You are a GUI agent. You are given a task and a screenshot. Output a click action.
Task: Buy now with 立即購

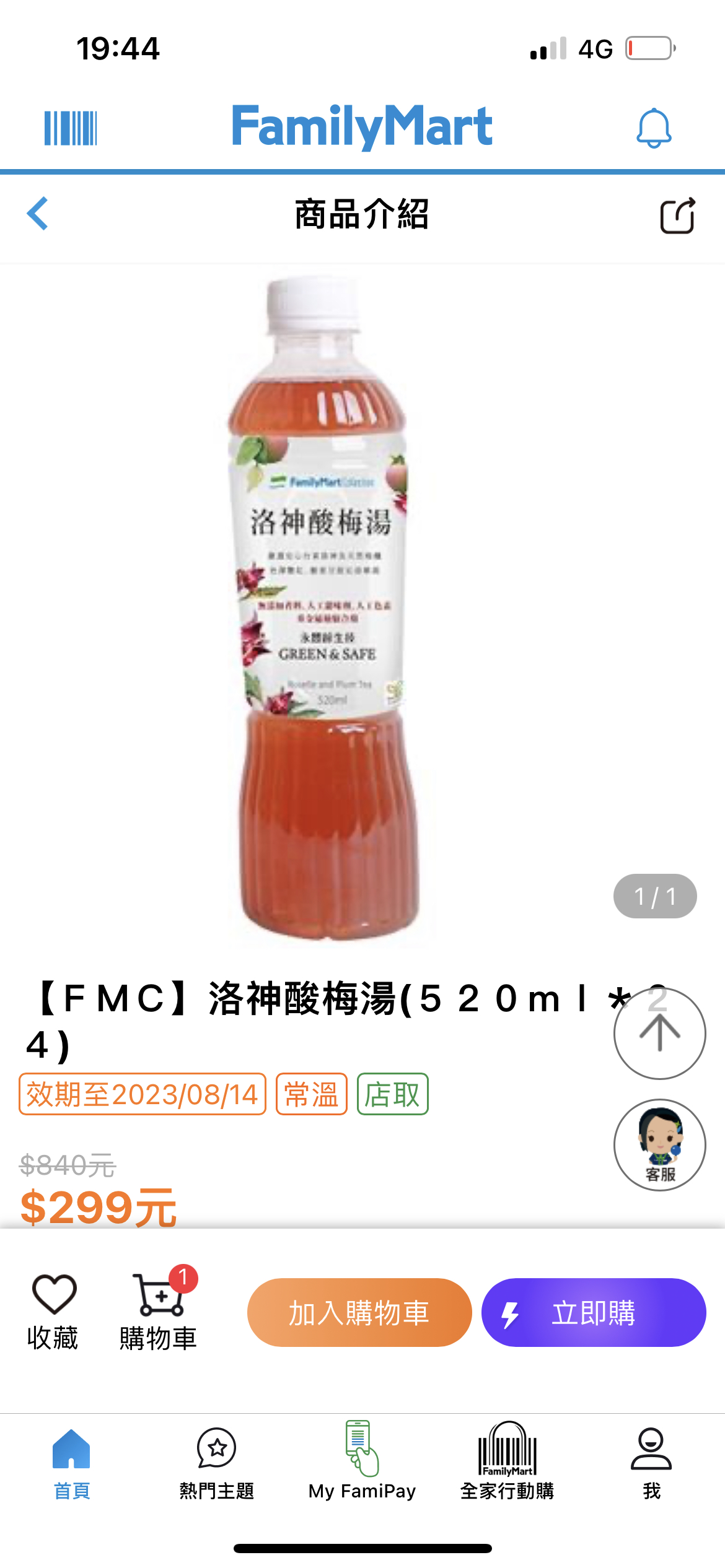[594, 1312]
